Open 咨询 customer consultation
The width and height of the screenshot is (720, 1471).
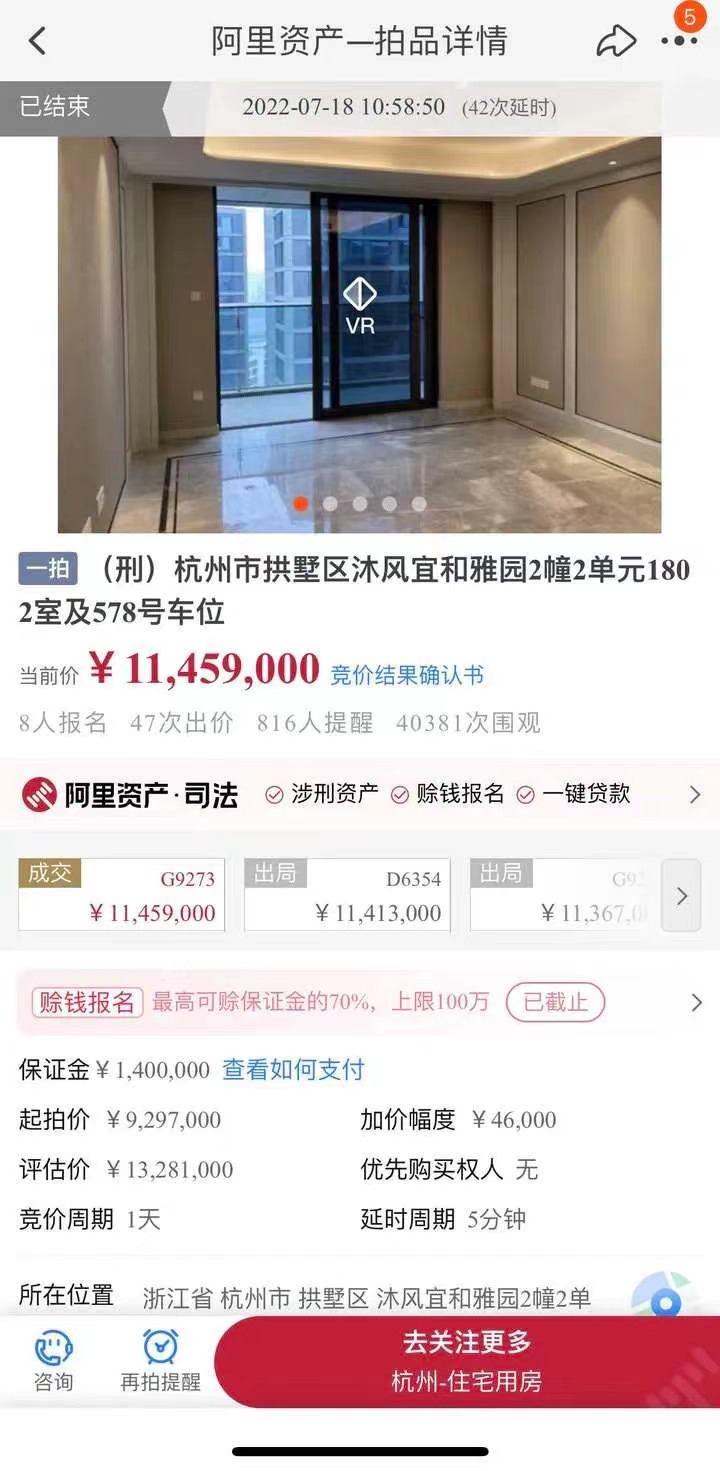(x=53, y=1361)
